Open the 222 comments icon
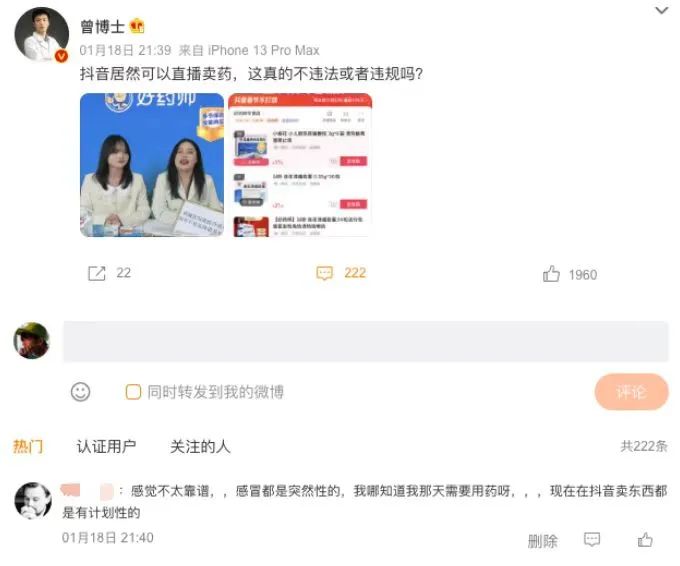The image size is (680, 566). [x=324, y=273]
